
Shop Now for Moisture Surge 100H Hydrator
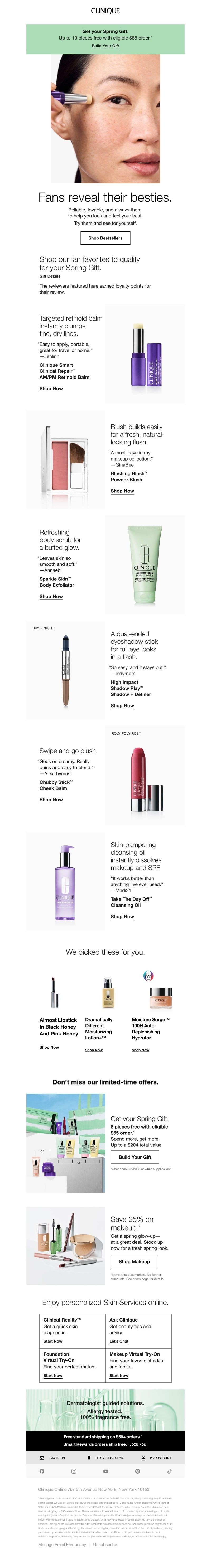pos(140,1050)
